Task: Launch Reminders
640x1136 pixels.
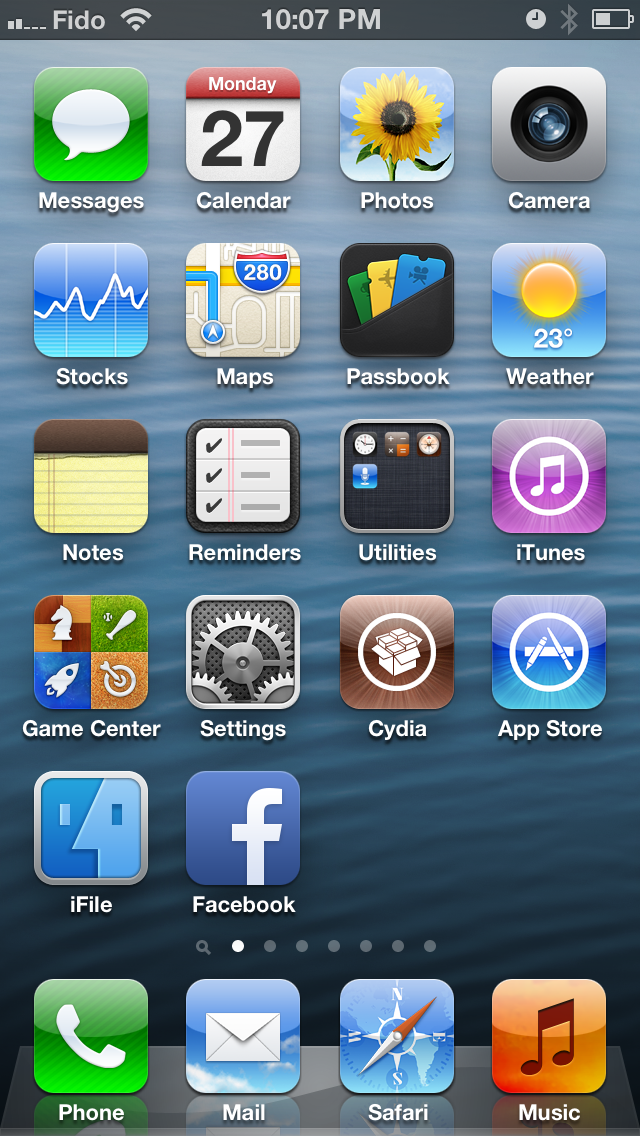Action: pyautogui.click(x=243, y=477)
